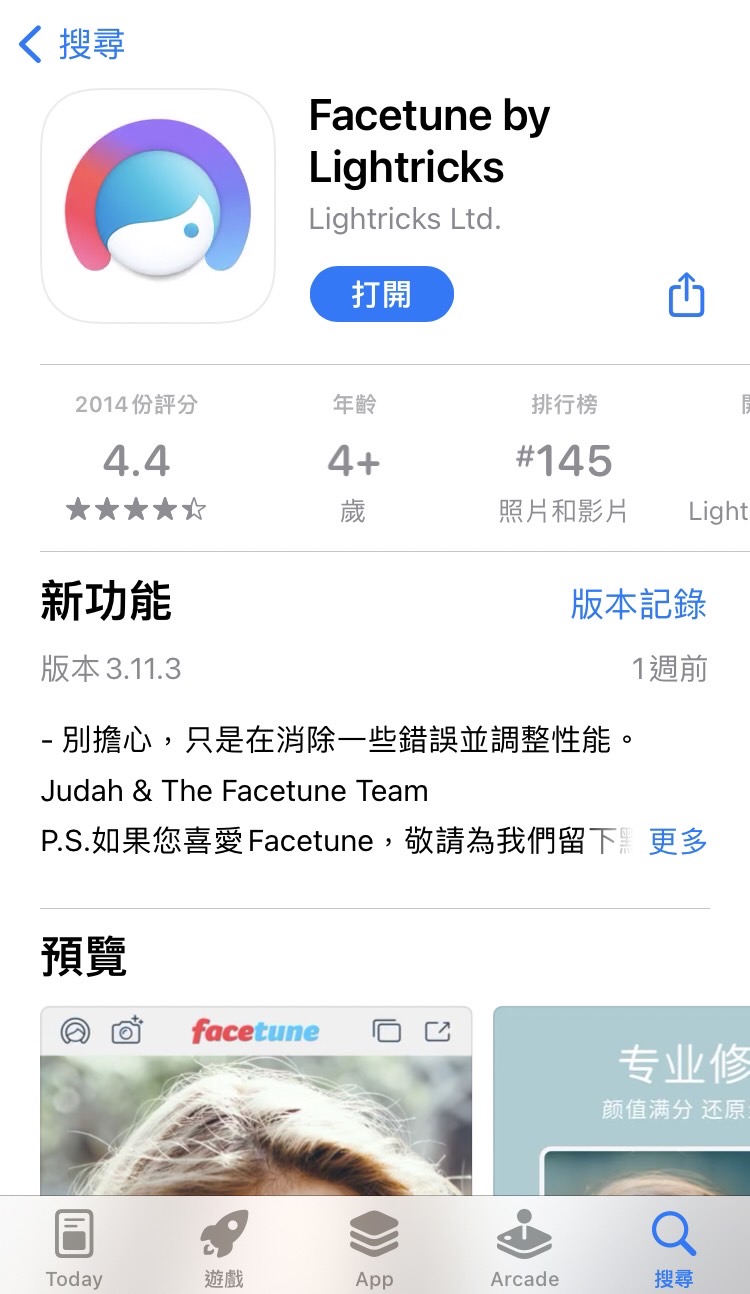This screenshot has width=750, height=1294.
Task: Tap the 打開 button to open Facetune
Action: coord(381,294)
